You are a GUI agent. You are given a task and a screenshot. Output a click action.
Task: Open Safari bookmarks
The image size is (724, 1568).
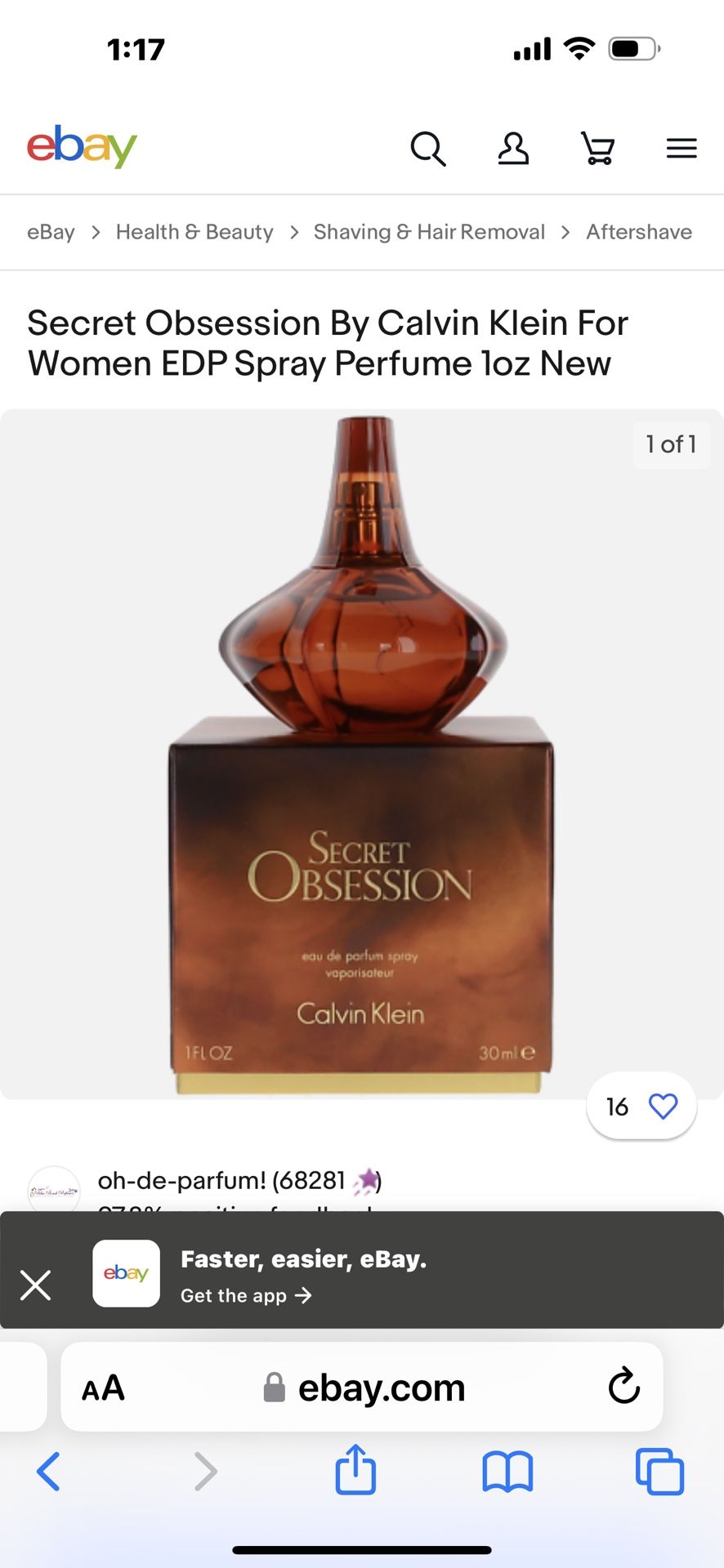point(507,1472)
